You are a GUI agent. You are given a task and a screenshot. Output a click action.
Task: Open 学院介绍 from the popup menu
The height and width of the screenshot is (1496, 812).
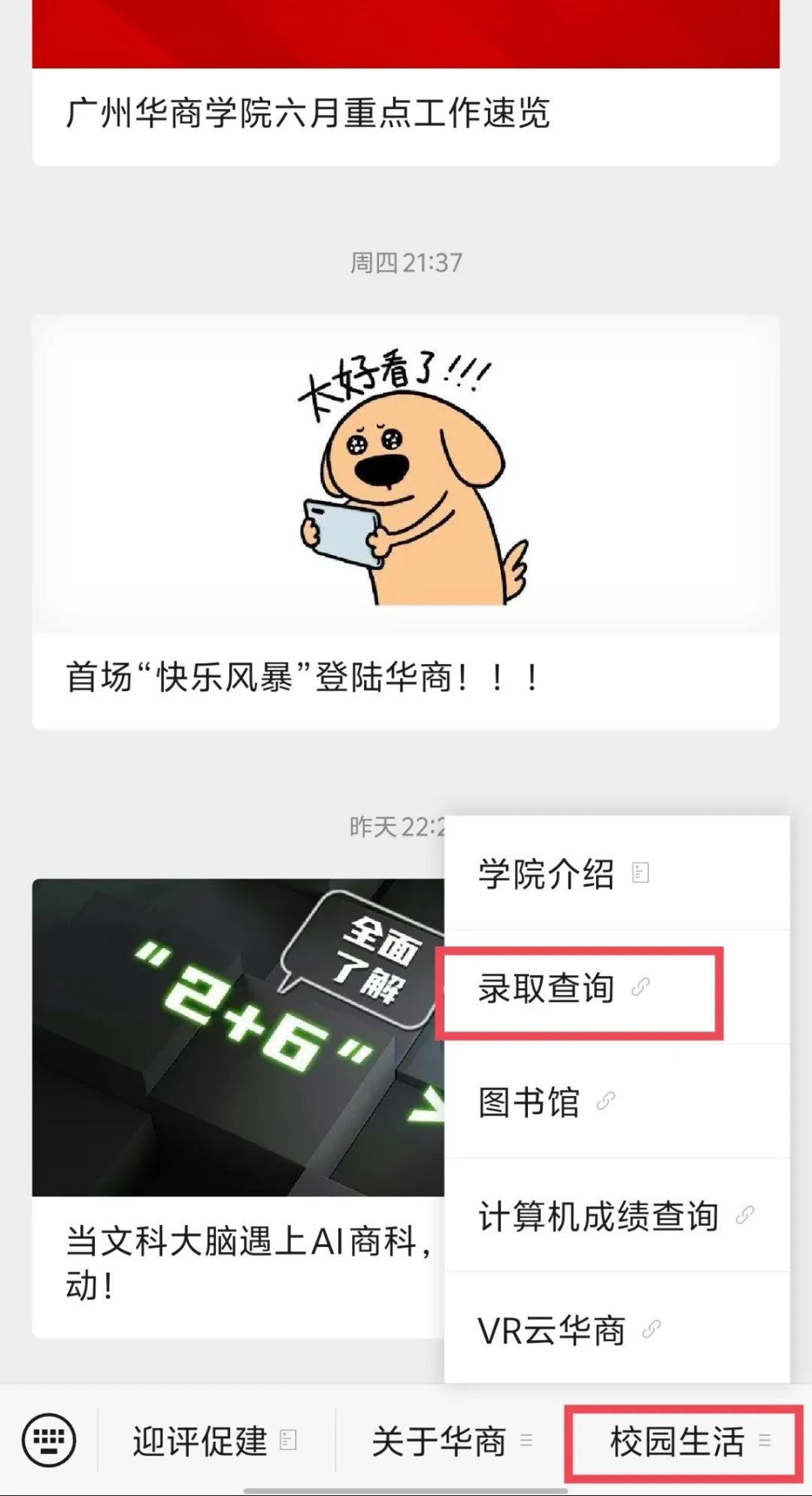(x=562, y=873)
